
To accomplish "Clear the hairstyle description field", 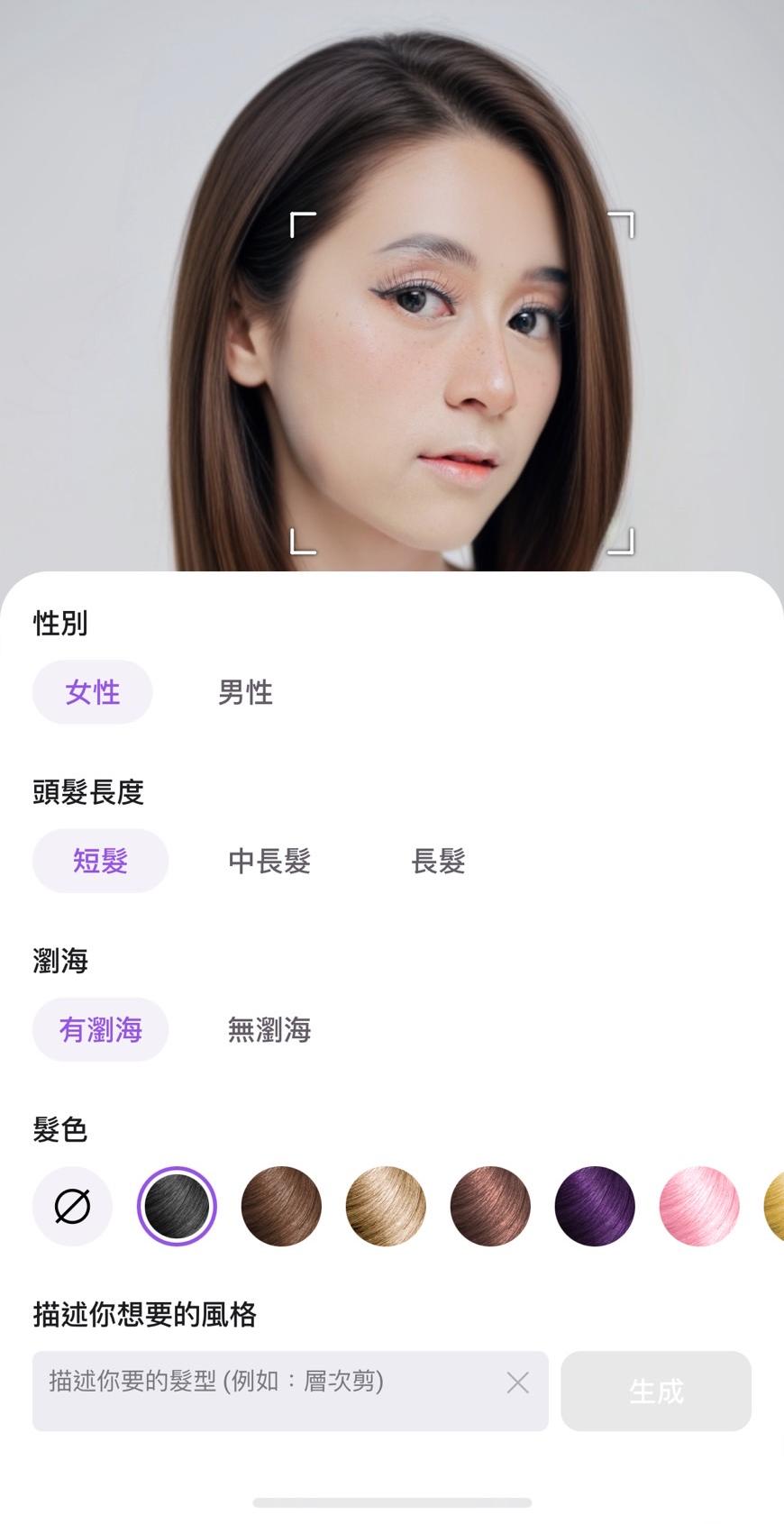I will pos(517,1383).
